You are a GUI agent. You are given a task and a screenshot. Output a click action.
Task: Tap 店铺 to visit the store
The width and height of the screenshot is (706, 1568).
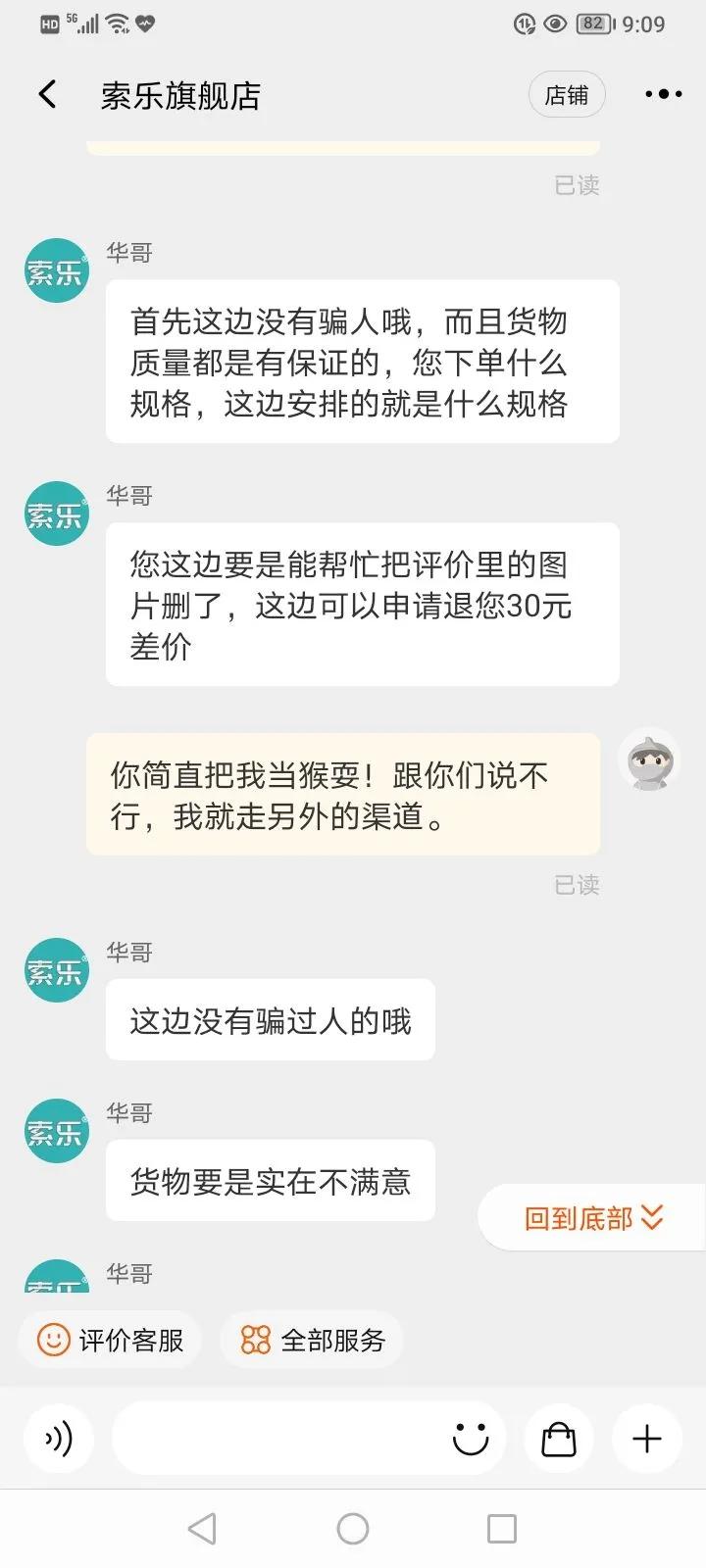(x=567, y=94)
